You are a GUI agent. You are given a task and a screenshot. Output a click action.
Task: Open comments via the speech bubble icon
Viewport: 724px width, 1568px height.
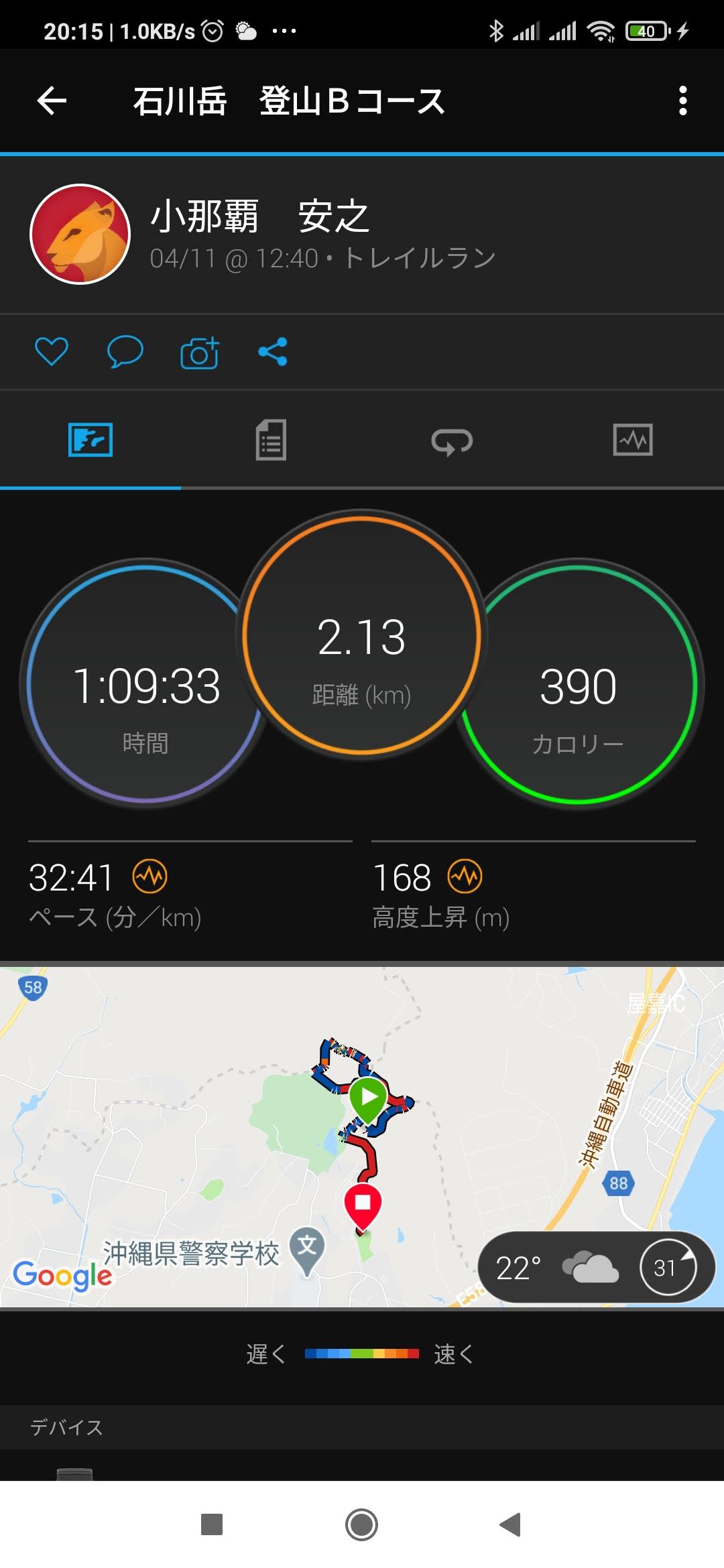click(x=125, y=352)
